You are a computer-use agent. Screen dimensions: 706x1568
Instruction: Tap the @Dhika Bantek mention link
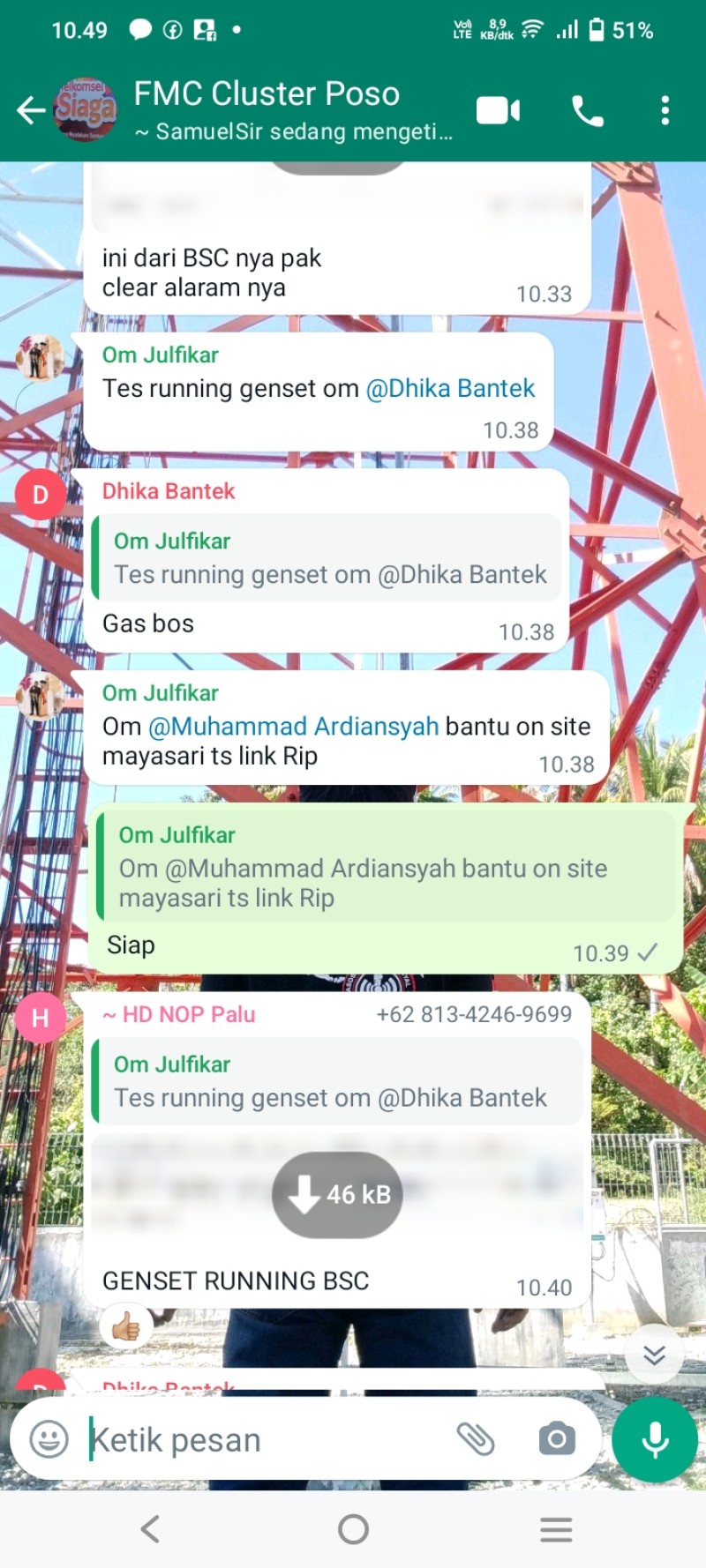coord(450,388)
